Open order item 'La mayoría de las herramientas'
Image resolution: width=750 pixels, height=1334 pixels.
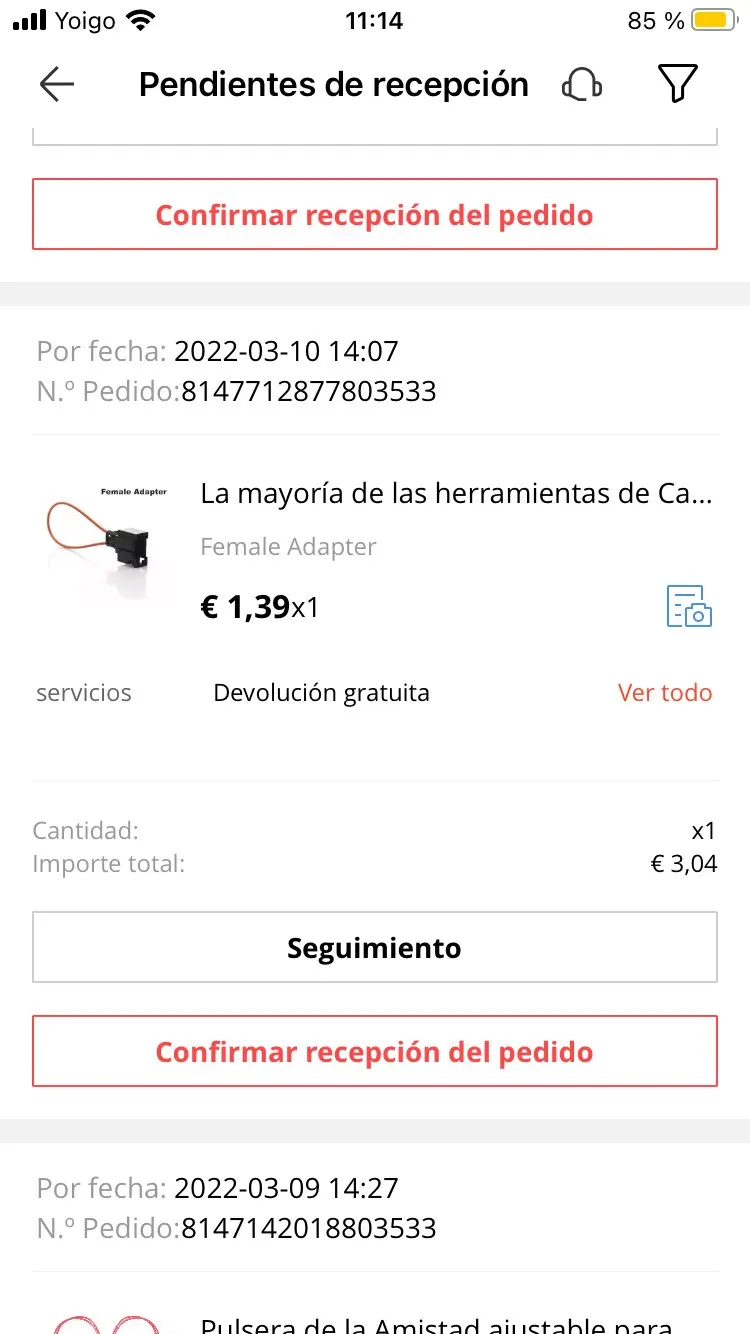pyautogui.click(x=456, y=494)
